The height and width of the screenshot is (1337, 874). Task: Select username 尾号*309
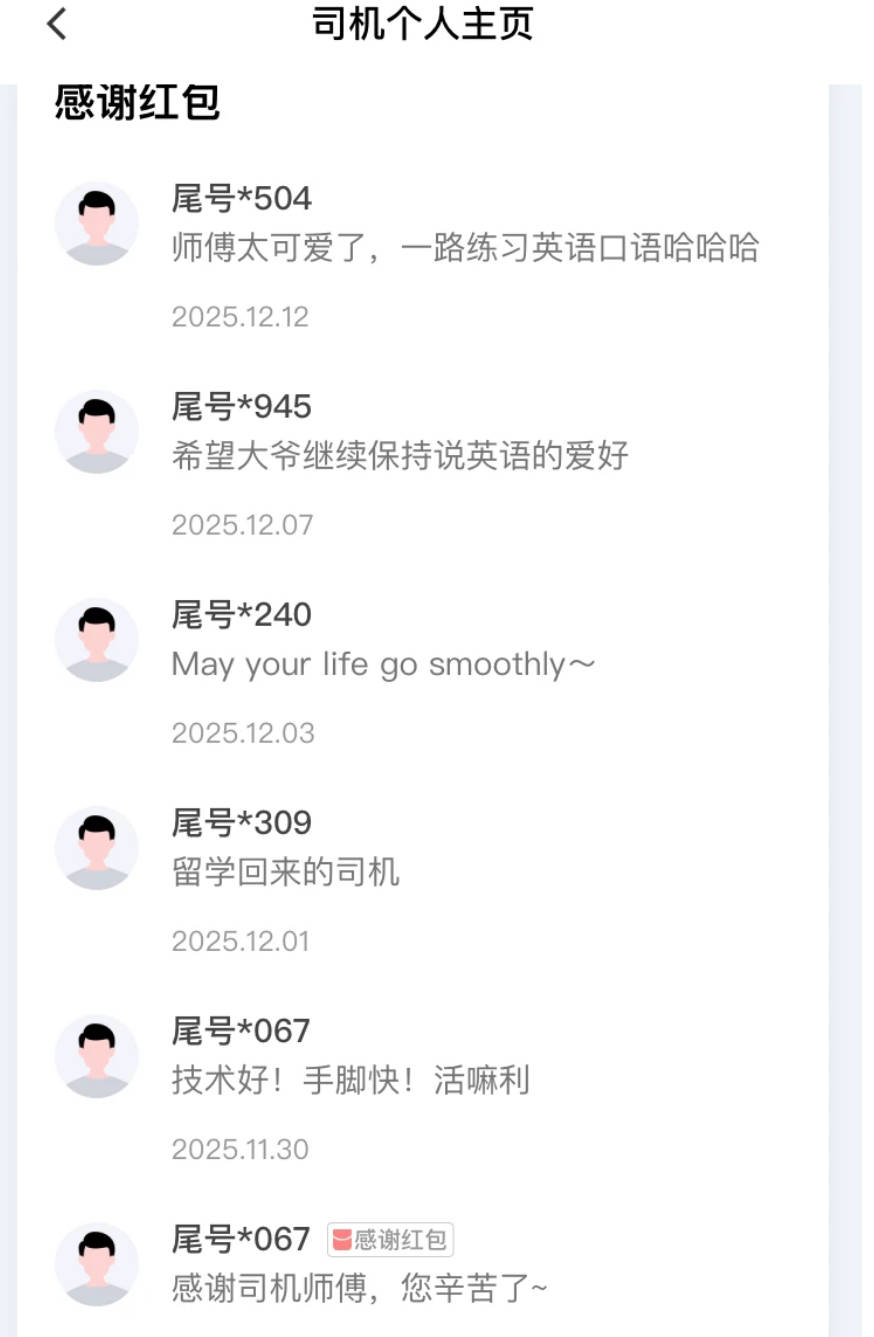click(240, 823)
